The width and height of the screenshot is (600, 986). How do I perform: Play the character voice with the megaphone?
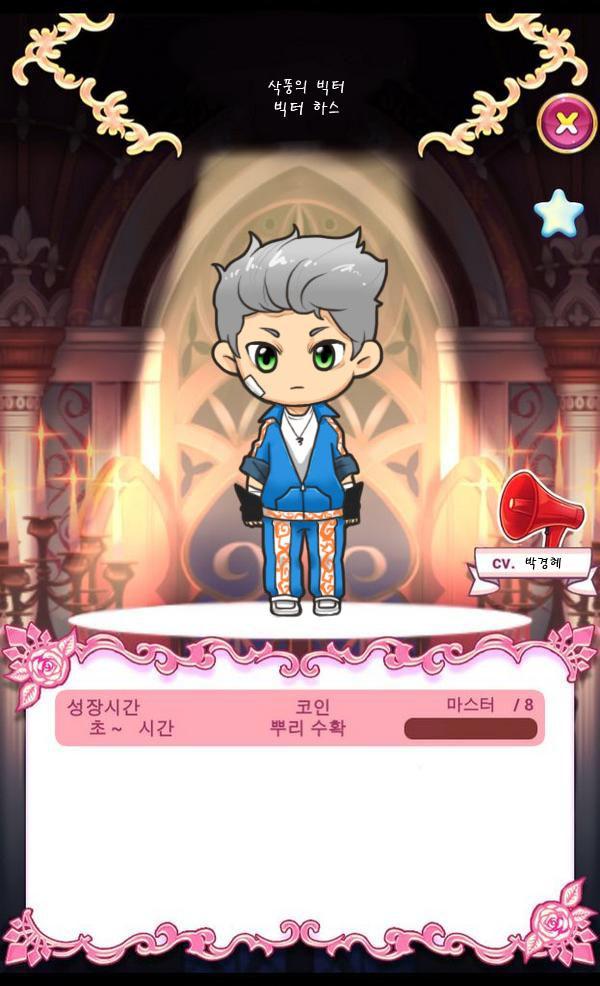(540, 510)
